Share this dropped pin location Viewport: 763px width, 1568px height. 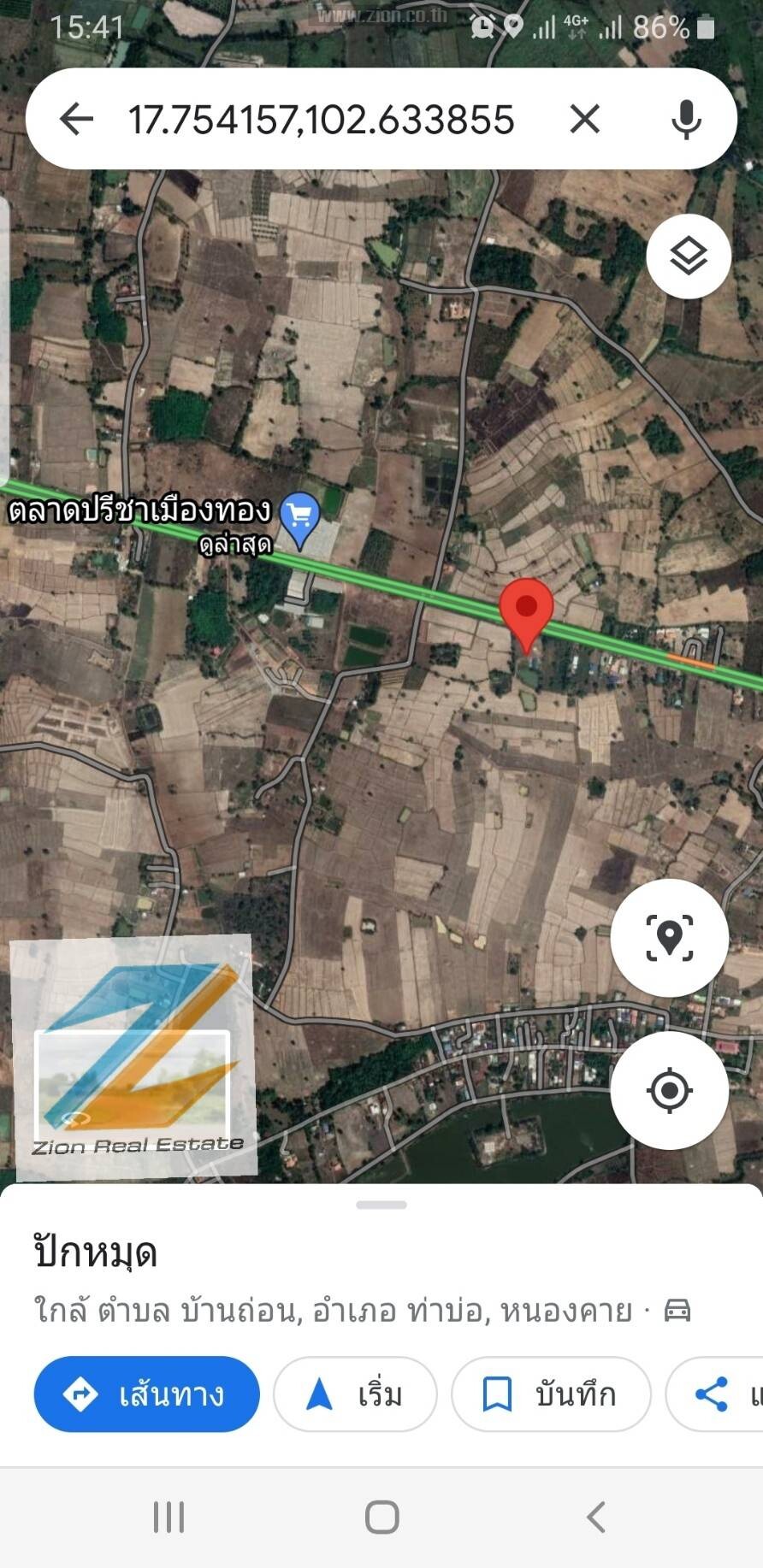click(715, 1394)
